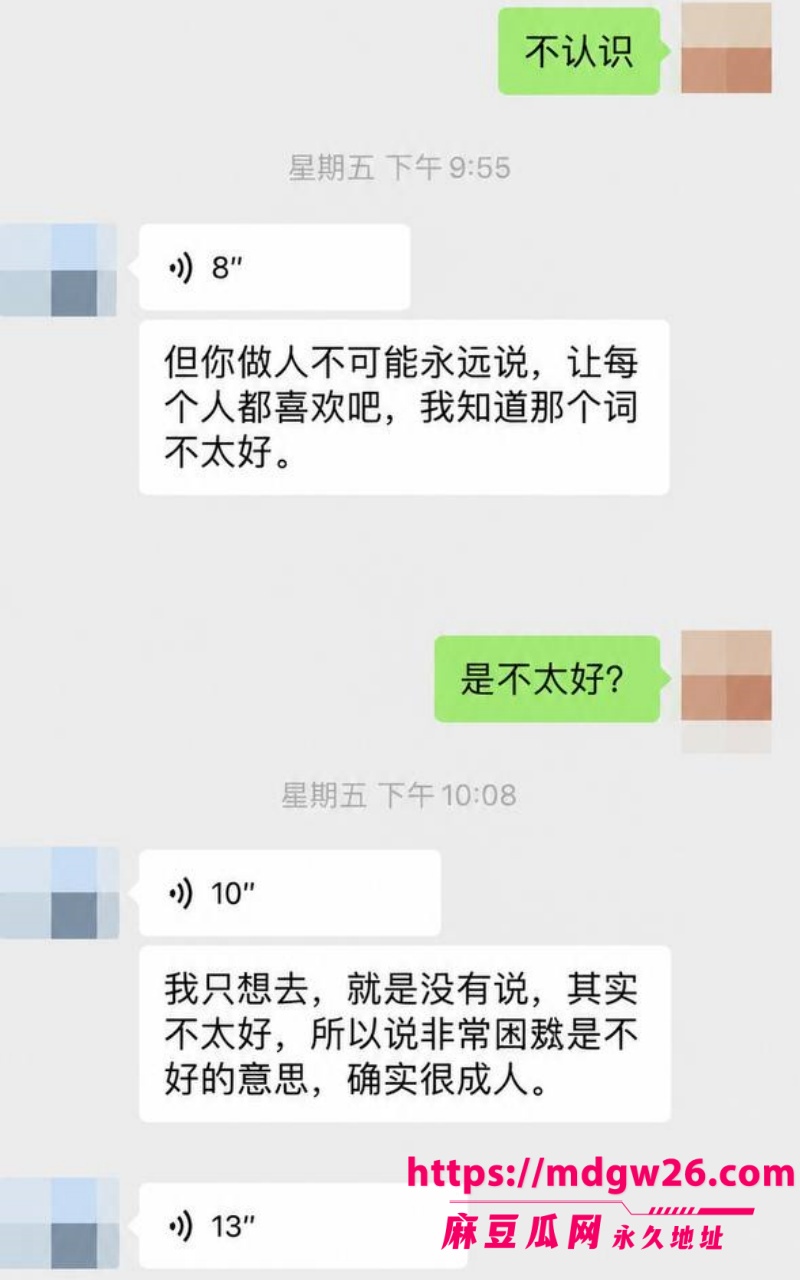The height and width of the screenshot is (1280, 800).
Task: Open sender's avatar beside the 是不太好? message
Action: (x=726, y=676)
